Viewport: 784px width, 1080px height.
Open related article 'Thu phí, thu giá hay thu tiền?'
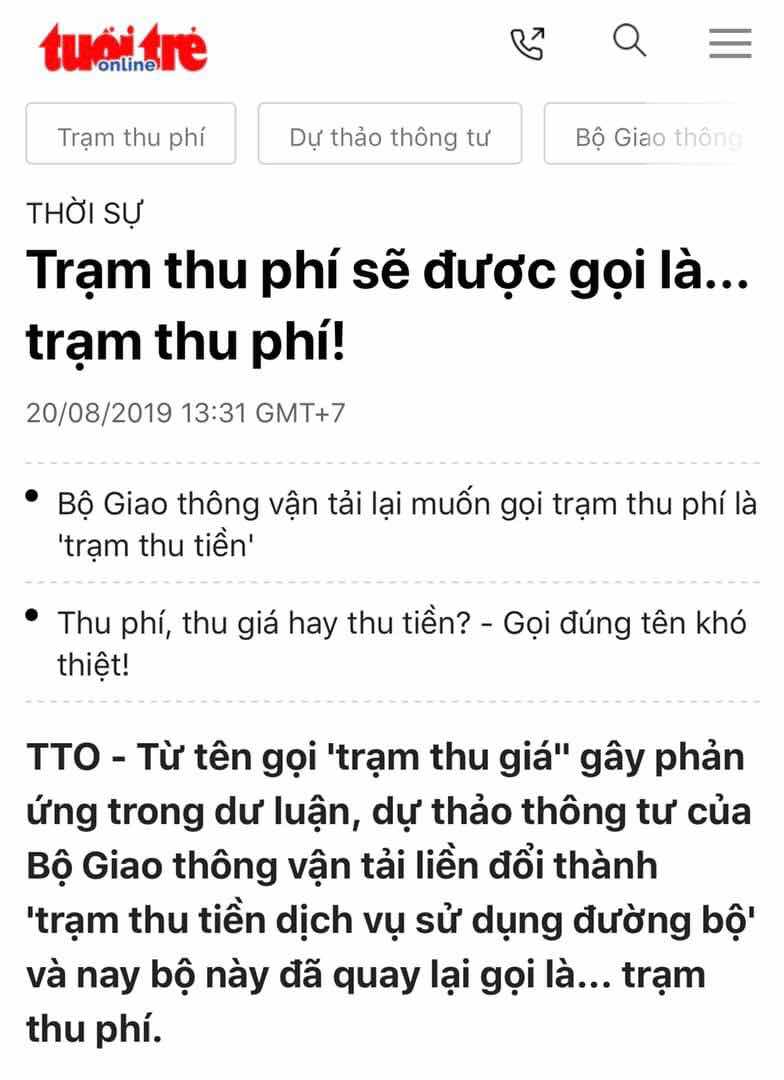[x=402, y=643]
